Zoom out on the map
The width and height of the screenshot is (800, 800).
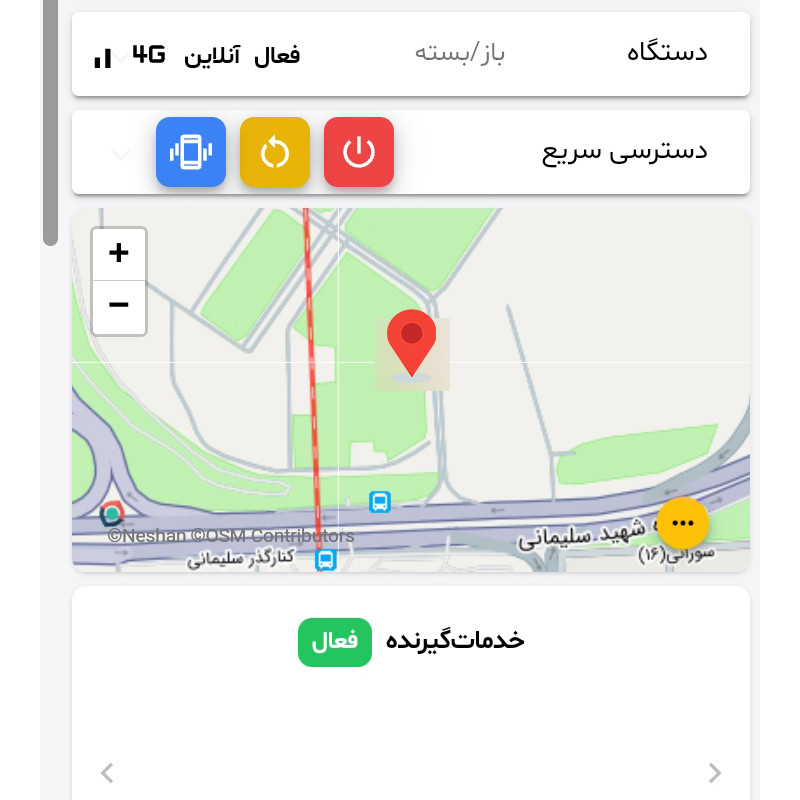pos(119,305)
